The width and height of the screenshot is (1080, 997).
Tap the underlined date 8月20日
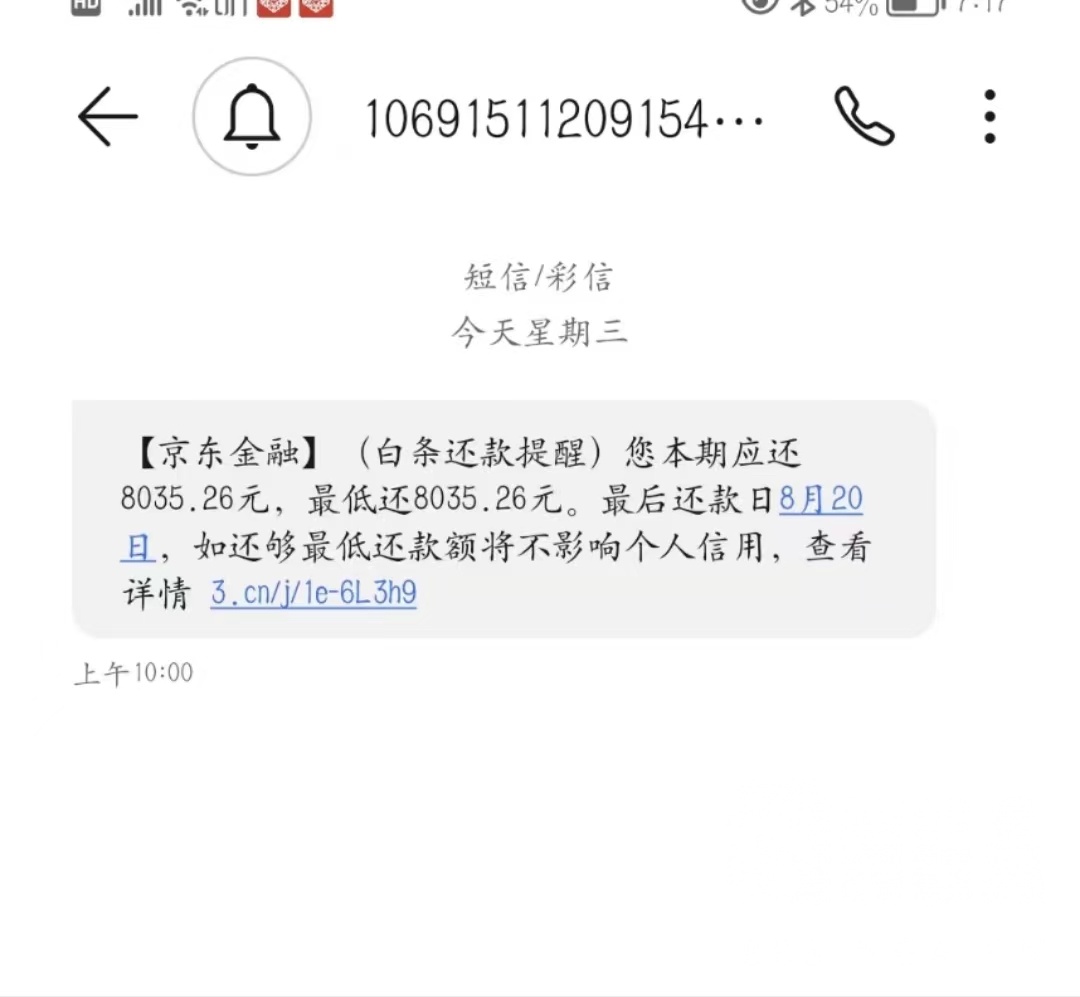click(x=820, y=499)
